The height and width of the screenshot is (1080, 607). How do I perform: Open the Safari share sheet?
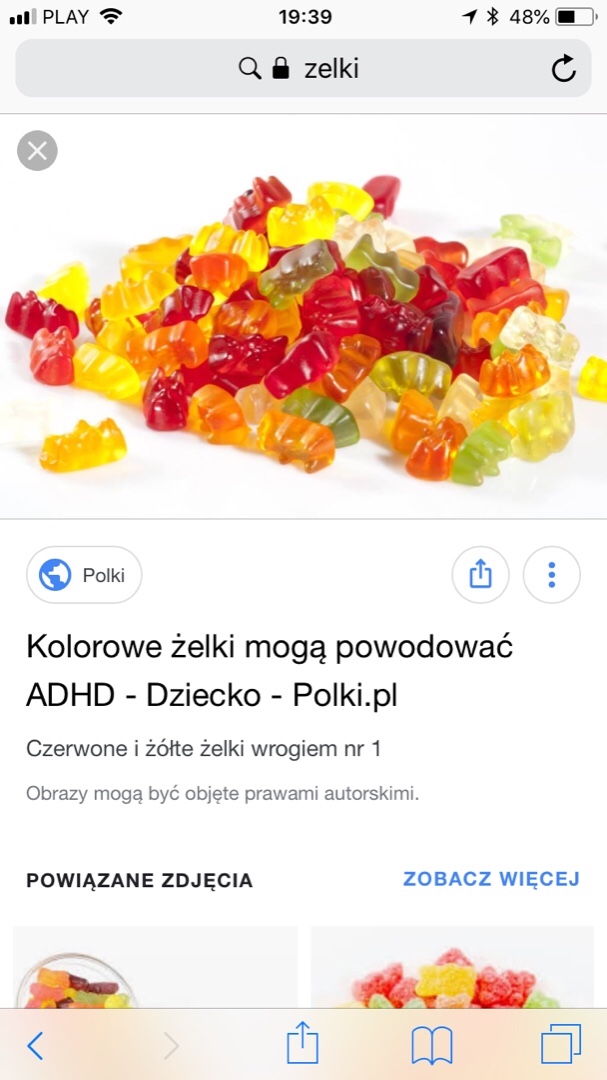point(302,1046)
